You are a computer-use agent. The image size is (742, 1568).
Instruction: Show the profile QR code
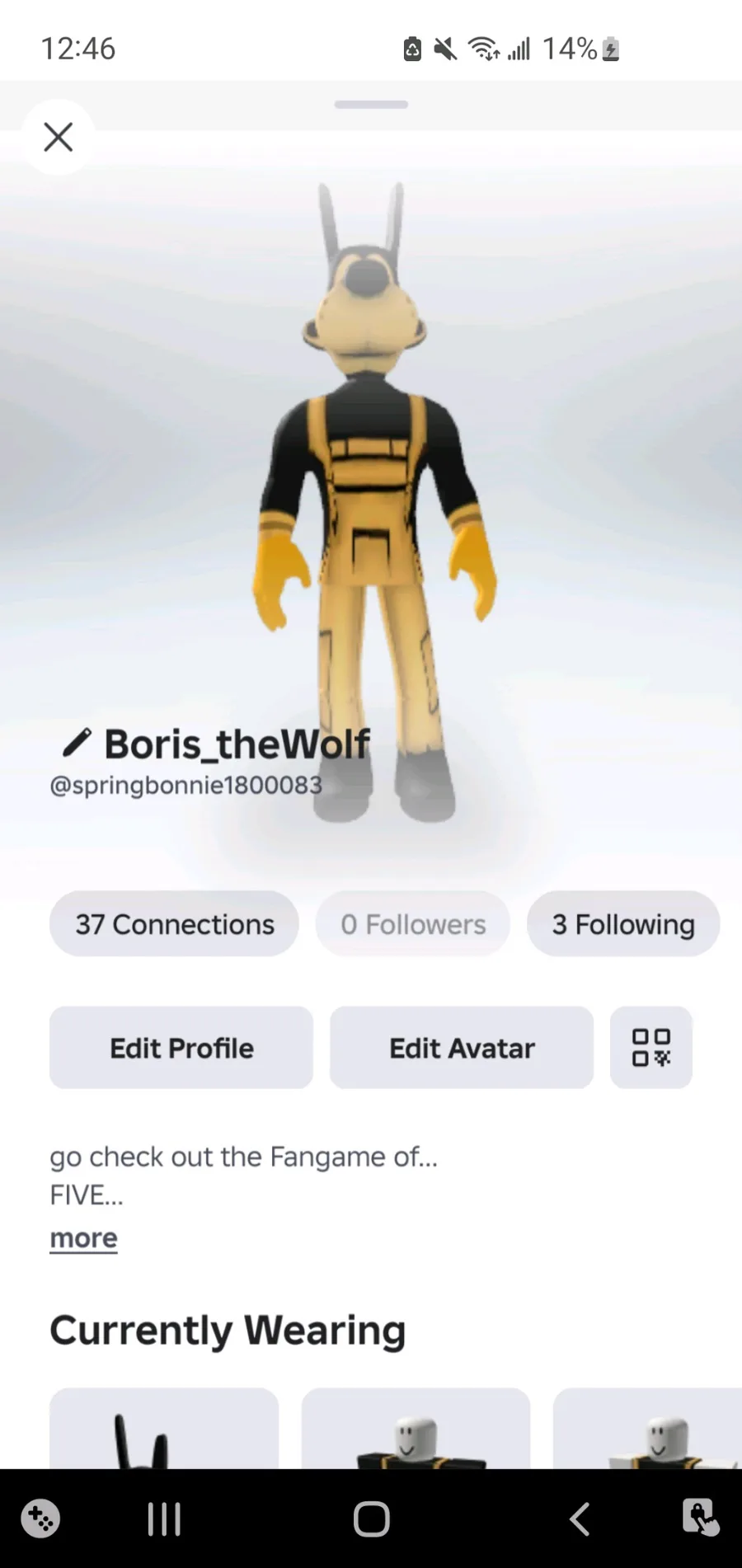(650, 1048)
